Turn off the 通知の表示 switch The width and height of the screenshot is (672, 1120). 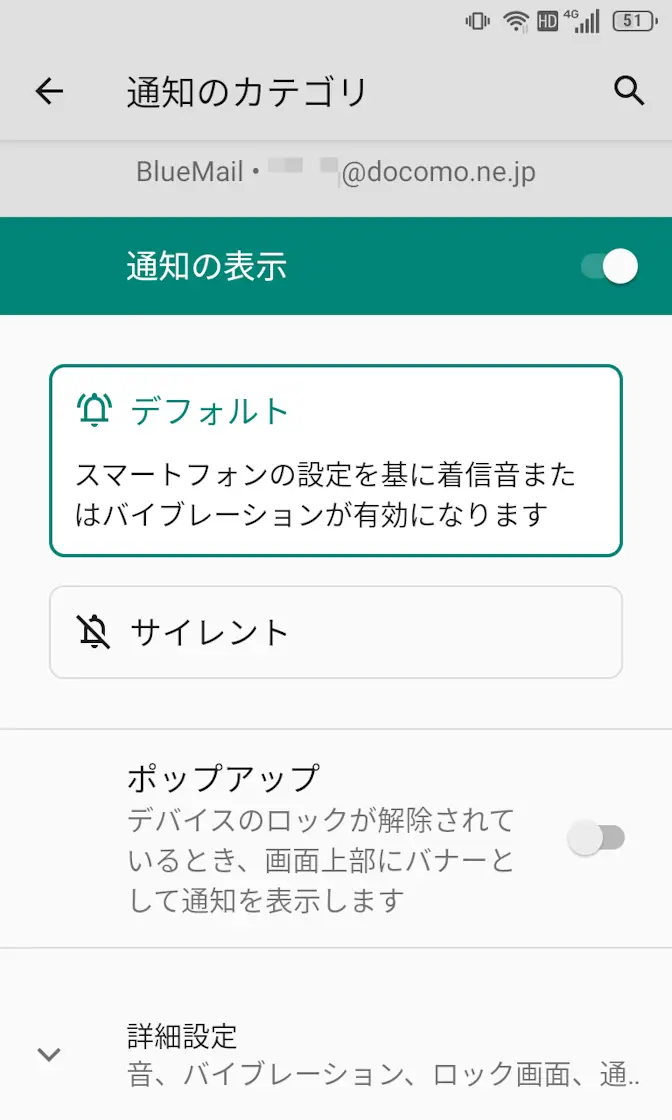click(609, 267)
